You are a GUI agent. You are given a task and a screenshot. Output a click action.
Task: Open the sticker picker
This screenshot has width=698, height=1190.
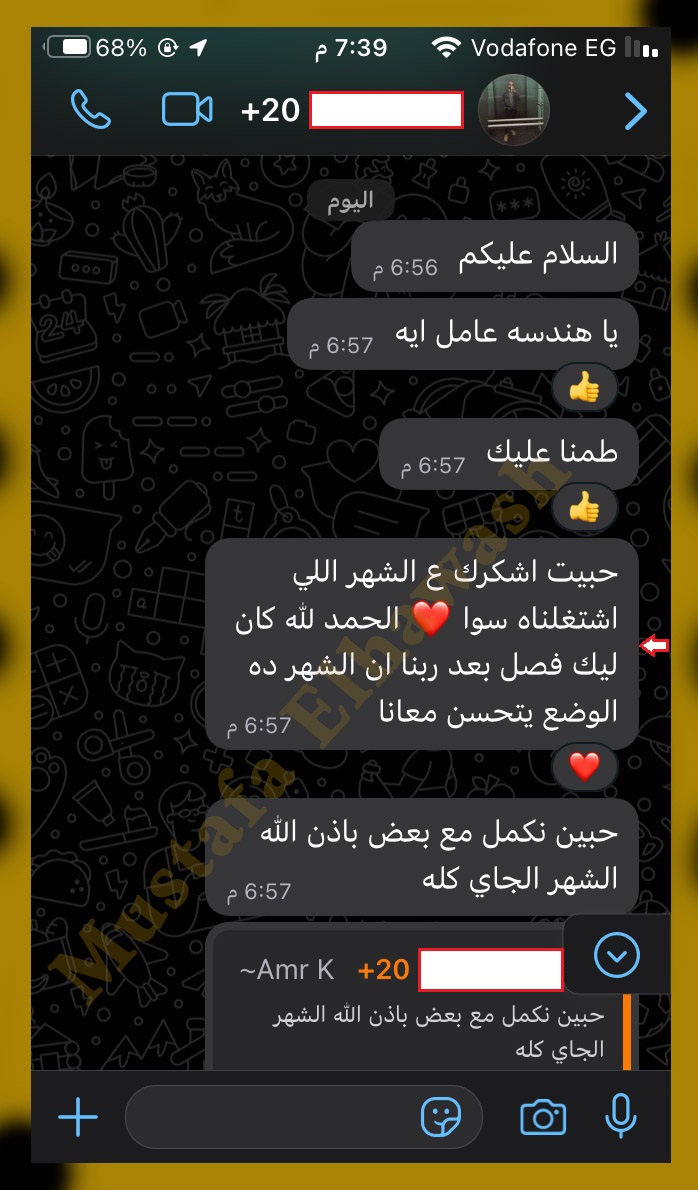click(440, 1116)
